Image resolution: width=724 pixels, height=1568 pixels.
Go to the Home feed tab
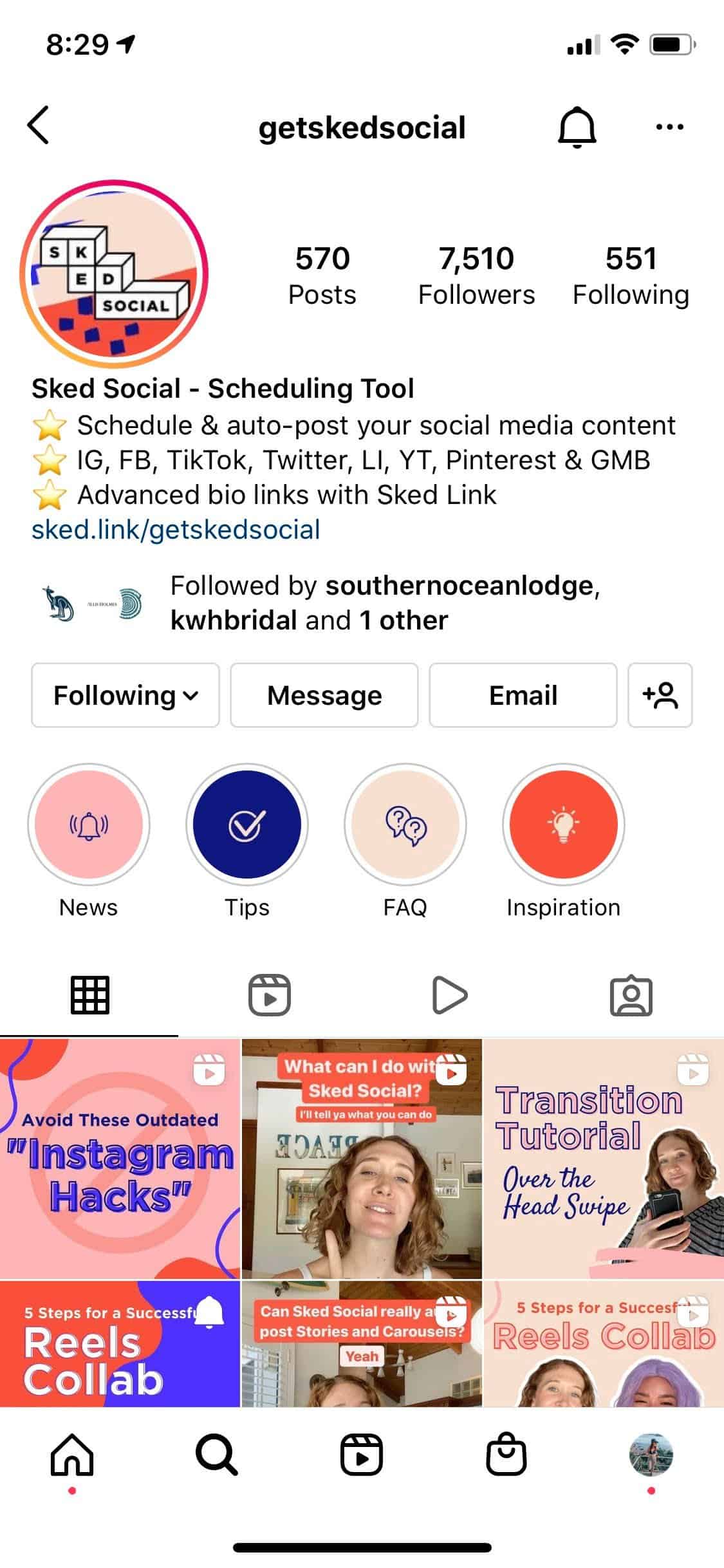pyautogui.click(x=72, y=1455)
